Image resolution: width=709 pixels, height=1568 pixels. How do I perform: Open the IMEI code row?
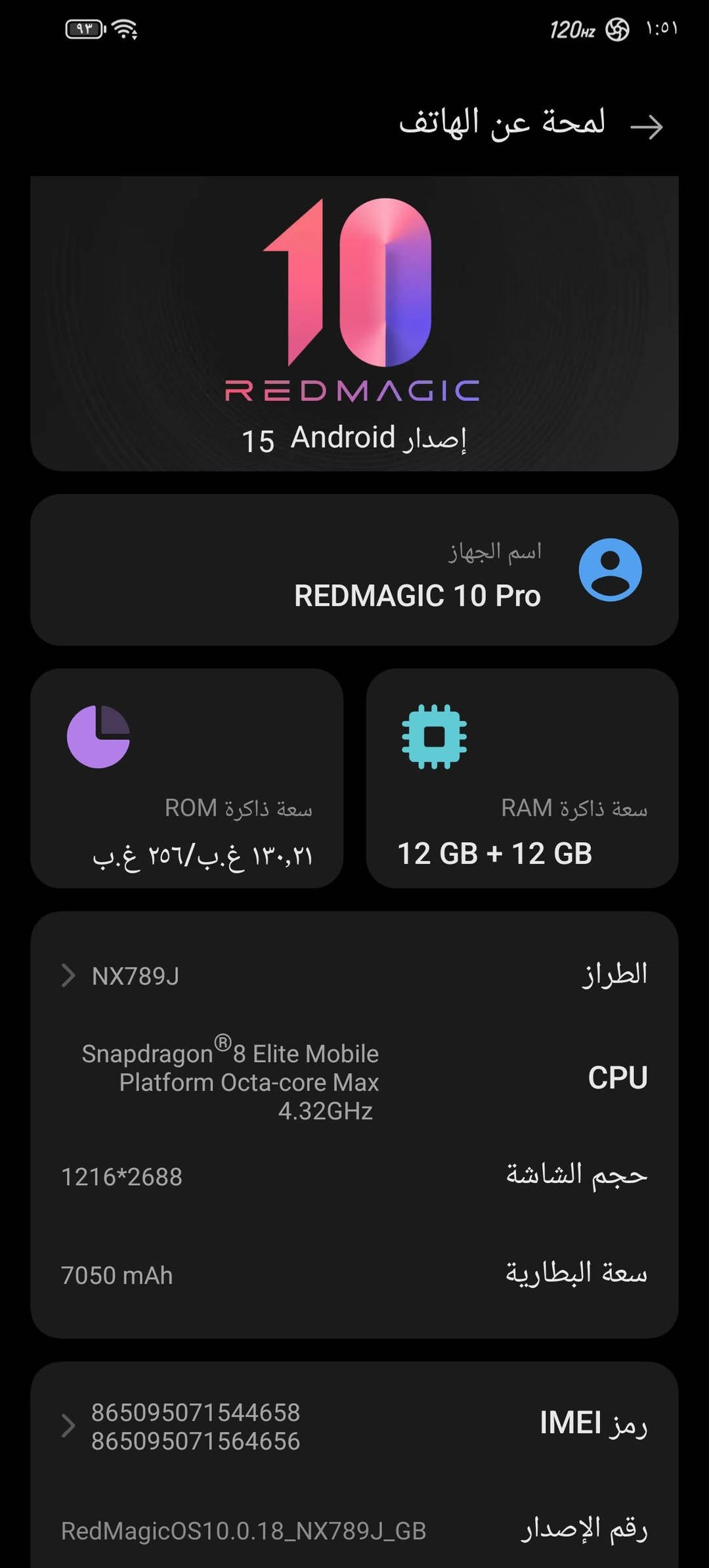pos(354,1427)
